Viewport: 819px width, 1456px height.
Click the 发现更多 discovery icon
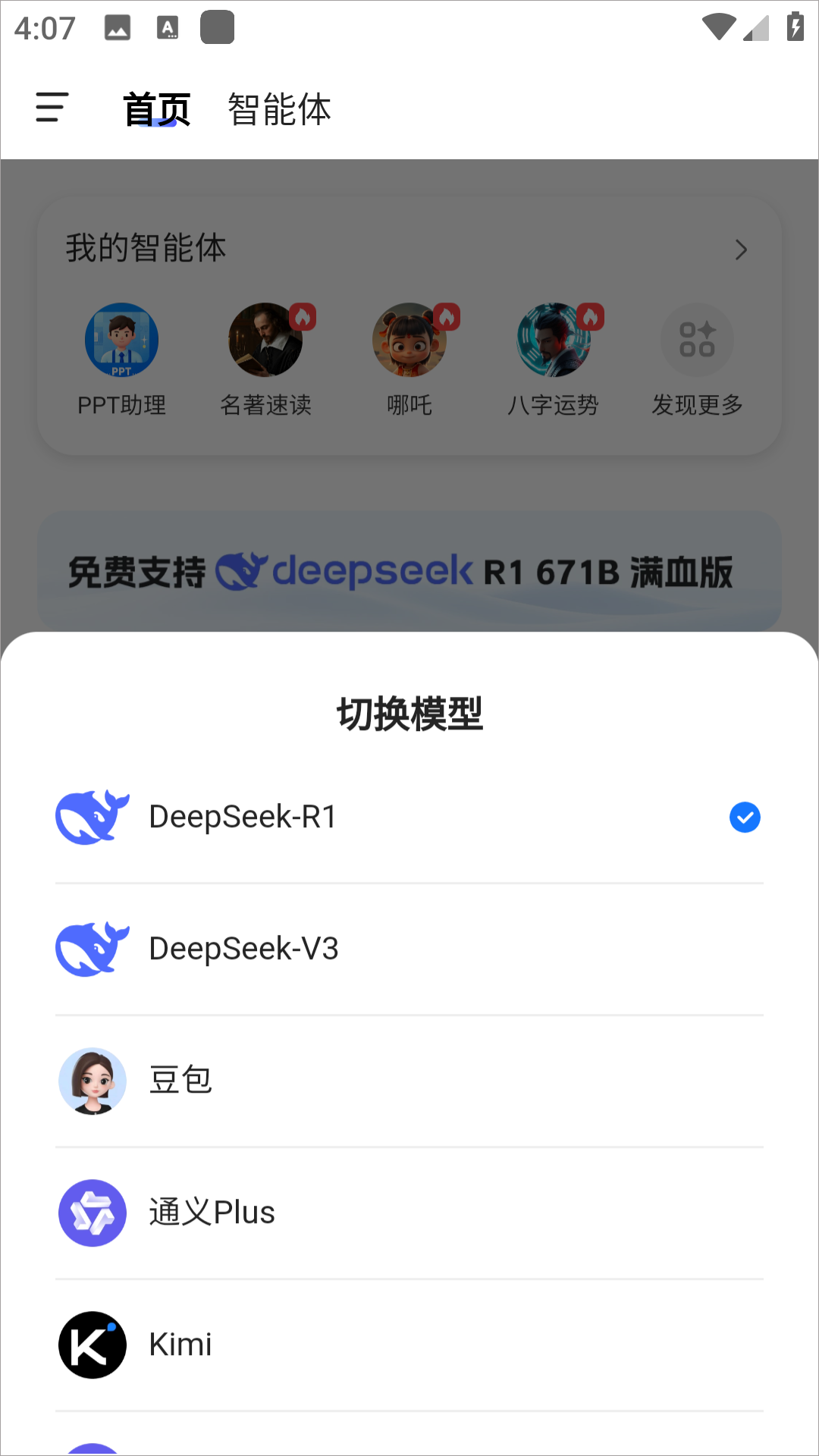point(697,340)
